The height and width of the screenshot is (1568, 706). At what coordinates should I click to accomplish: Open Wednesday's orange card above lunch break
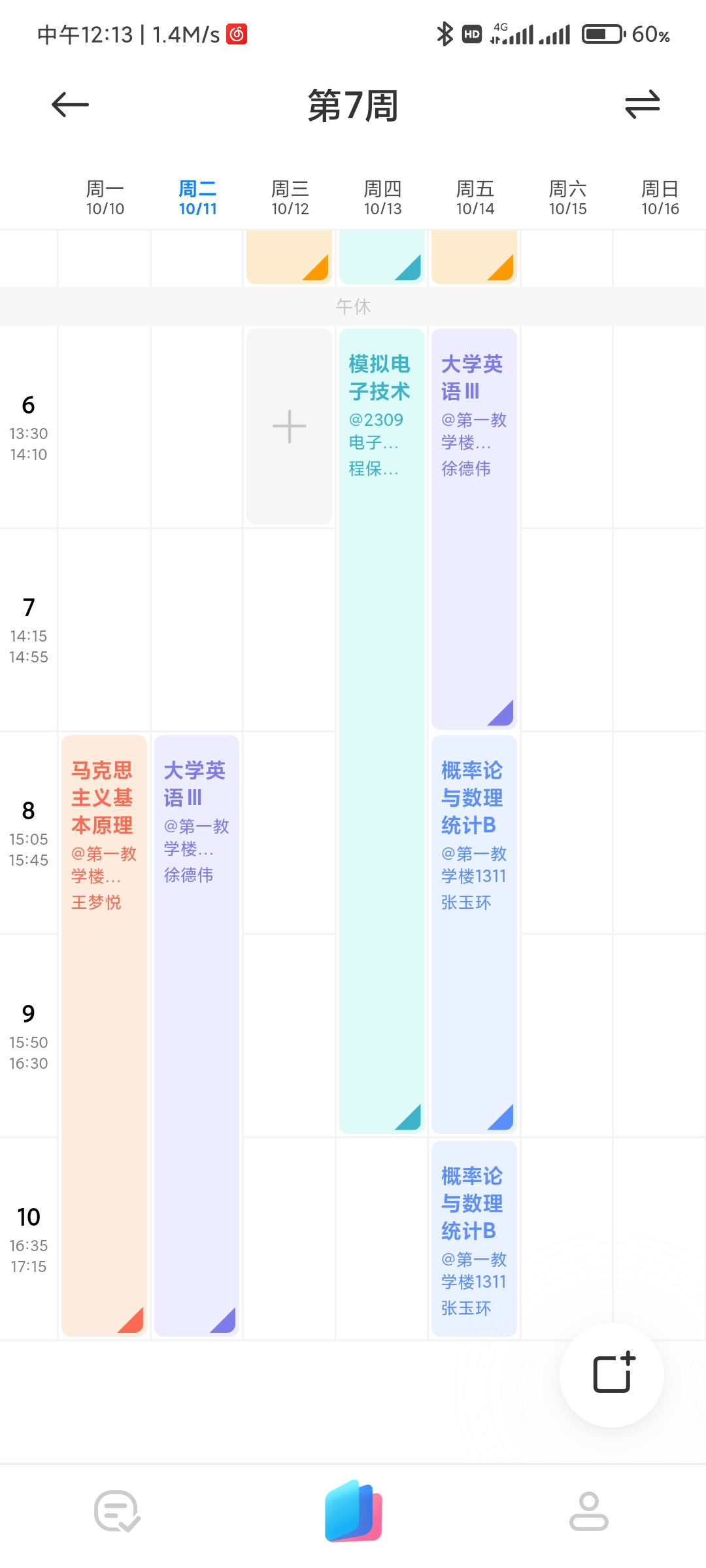289,257
